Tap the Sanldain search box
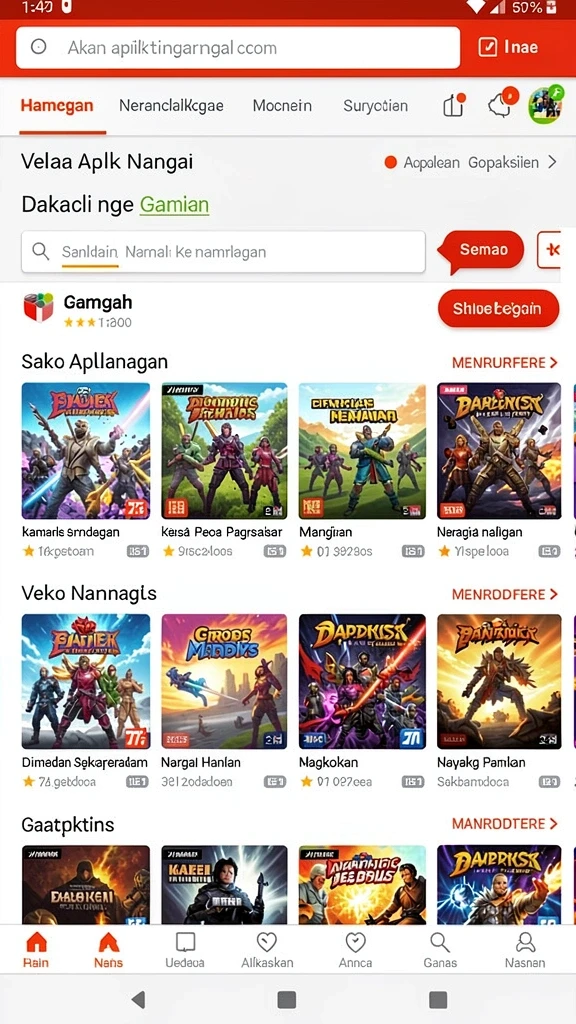Viewport: 576px width, 1024px height. click(223, 251)
